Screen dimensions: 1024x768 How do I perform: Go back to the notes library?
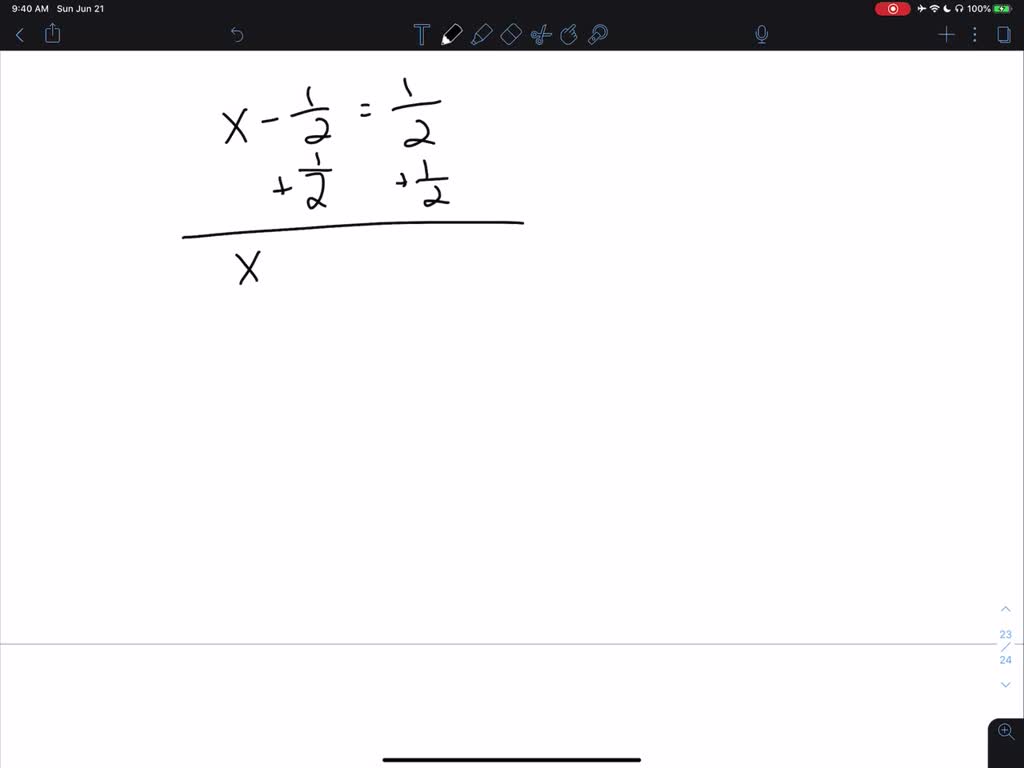[20, 35]
